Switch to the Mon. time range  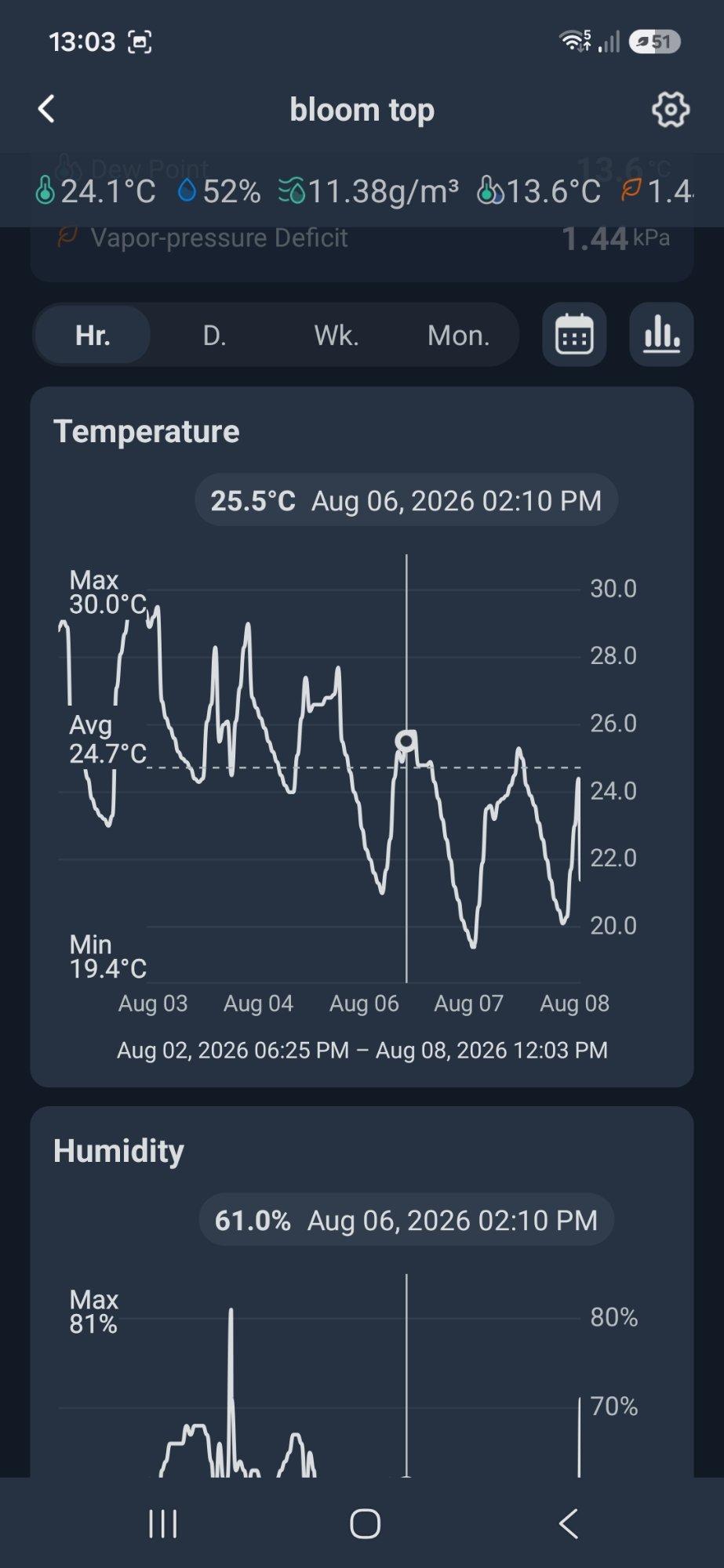coord(458,336)
